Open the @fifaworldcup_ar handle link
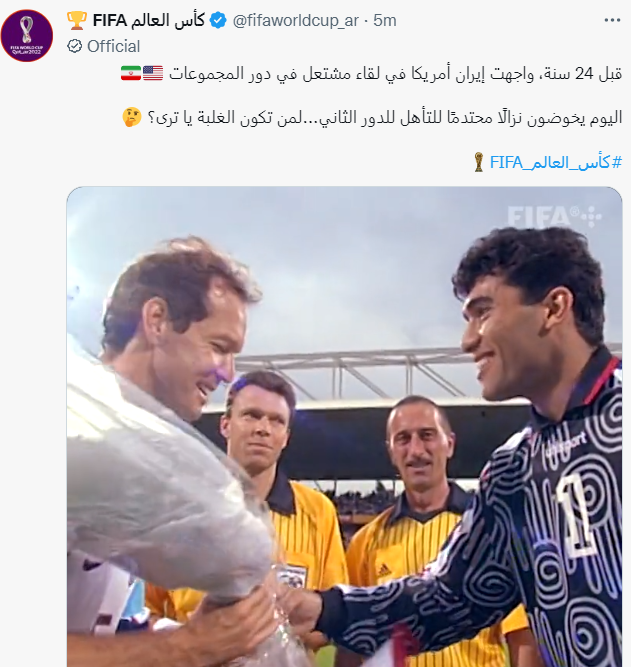631x667 pixels. pos(296,19)
